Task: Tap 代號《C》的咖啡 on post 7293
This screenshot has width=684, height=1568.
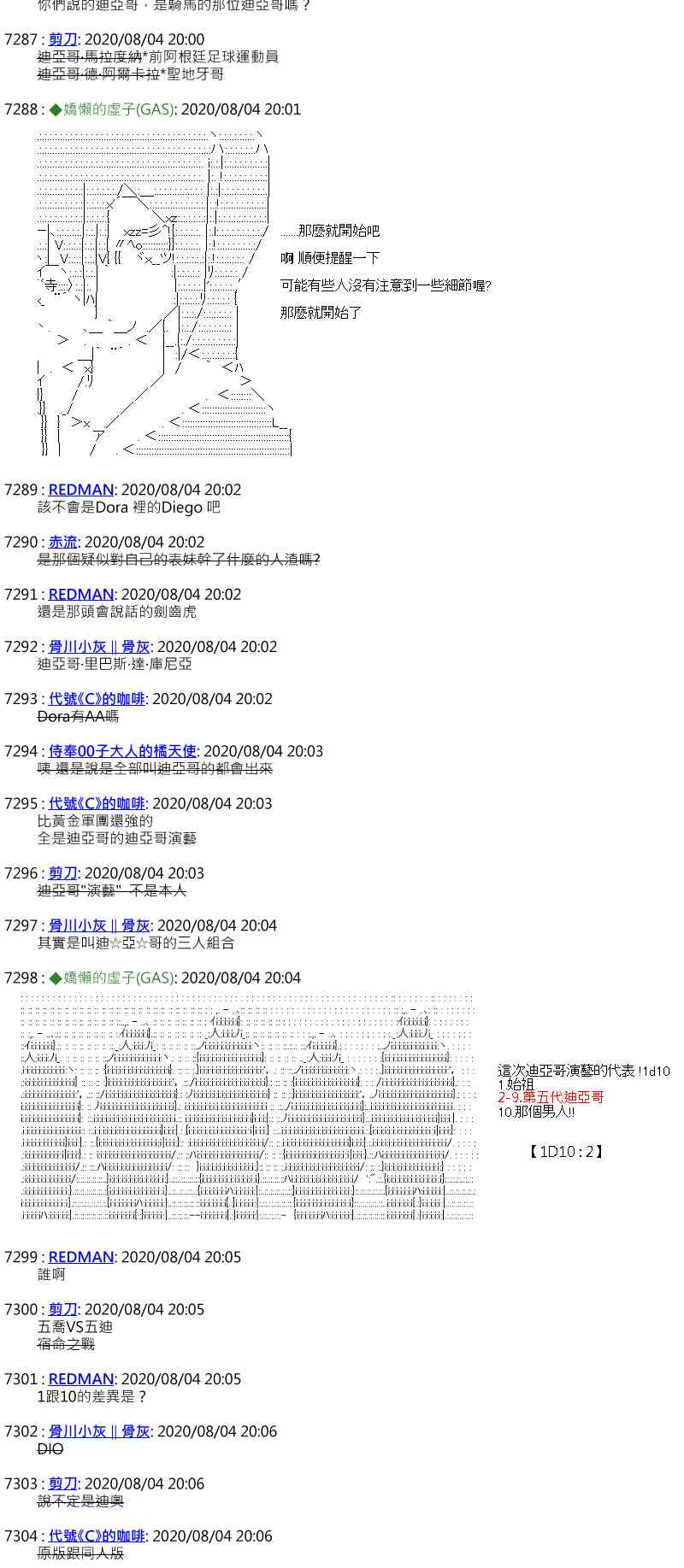Action: [97, 699]
